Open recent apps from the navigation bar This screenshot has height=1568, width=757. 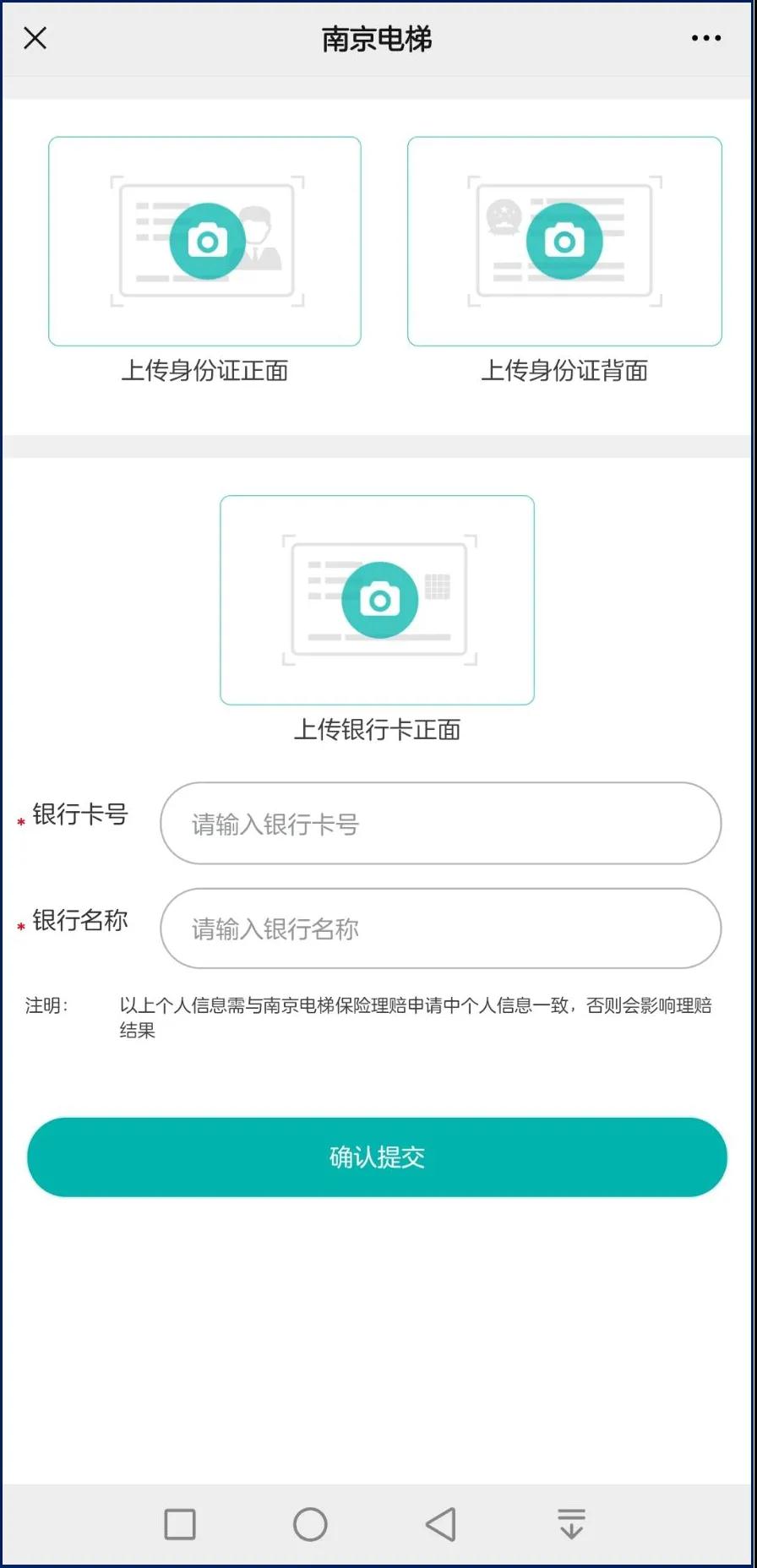coord(180,1524)
